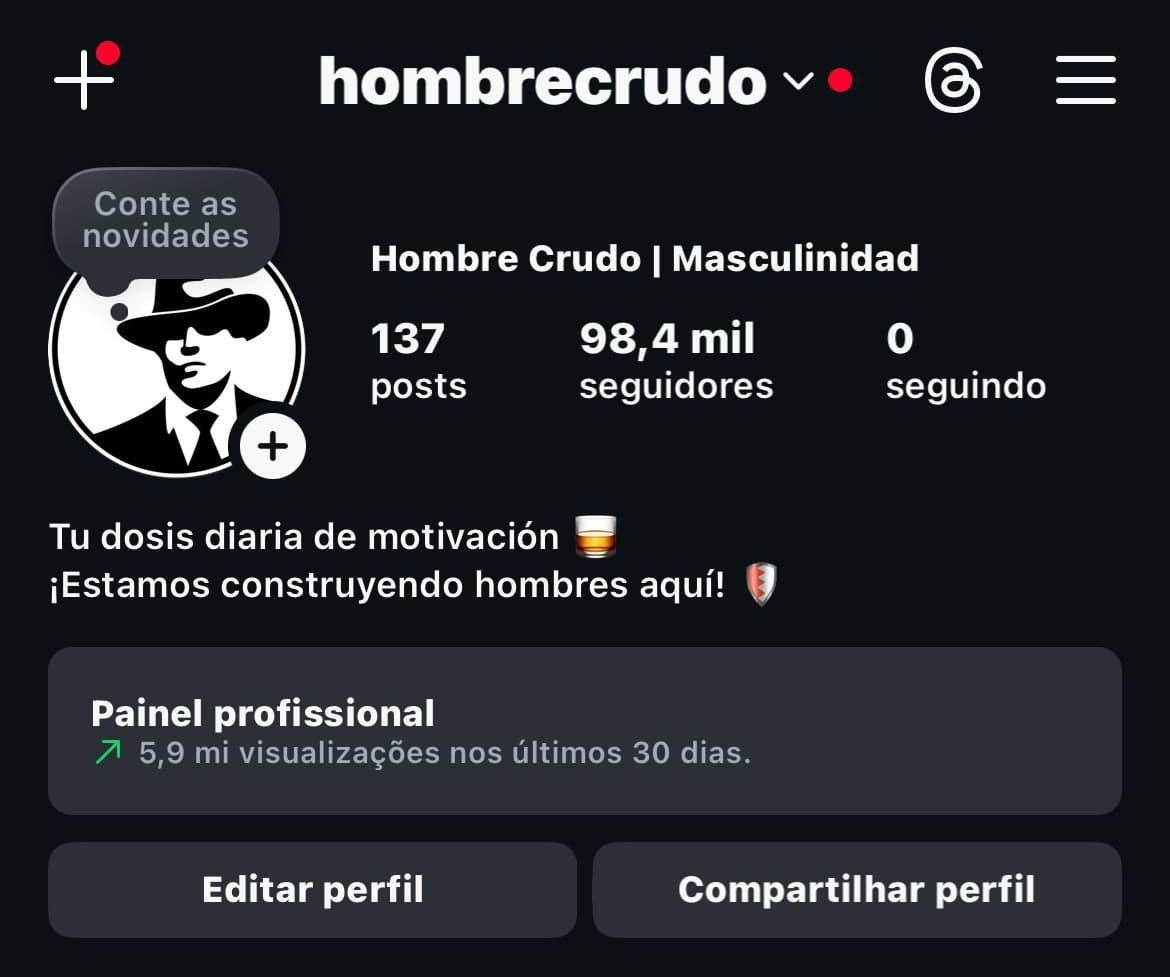Select Compartilhar perfil
Viewport: 1170px width, 977px height.
pos(856,889)
